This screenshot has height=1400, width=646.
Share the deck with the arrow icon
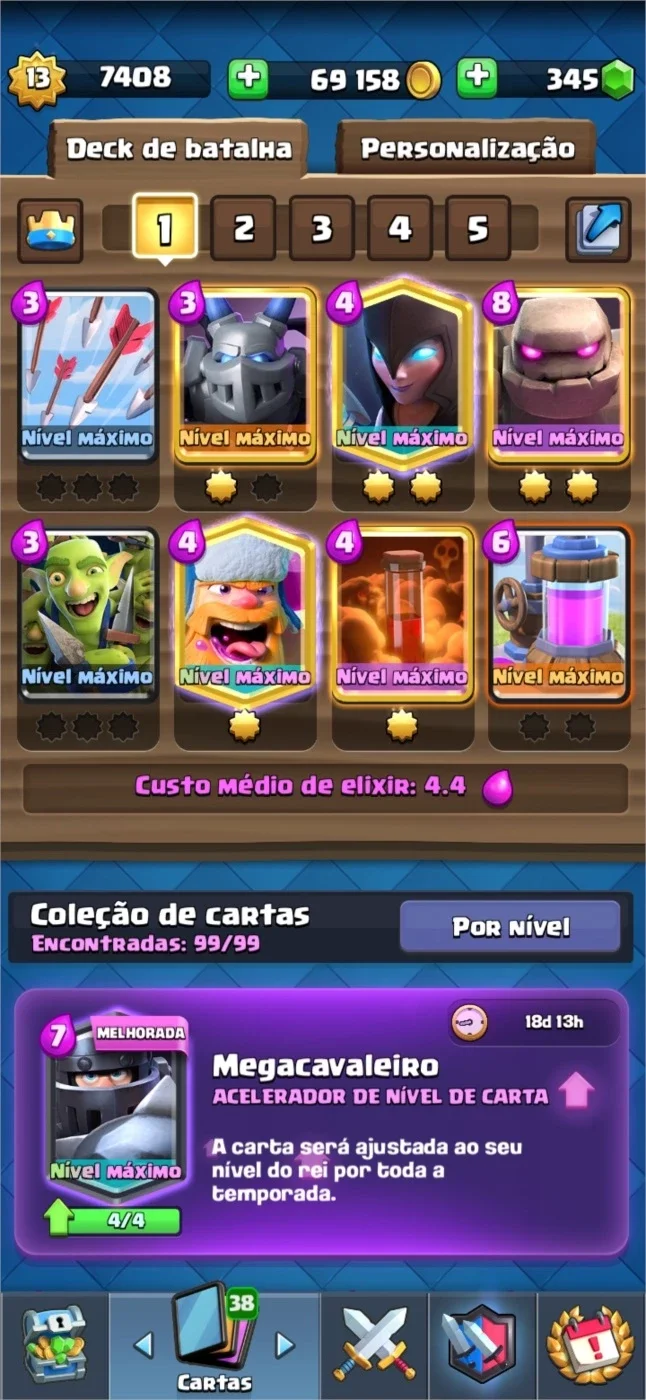pyautogui.click(x=598, y=230)
